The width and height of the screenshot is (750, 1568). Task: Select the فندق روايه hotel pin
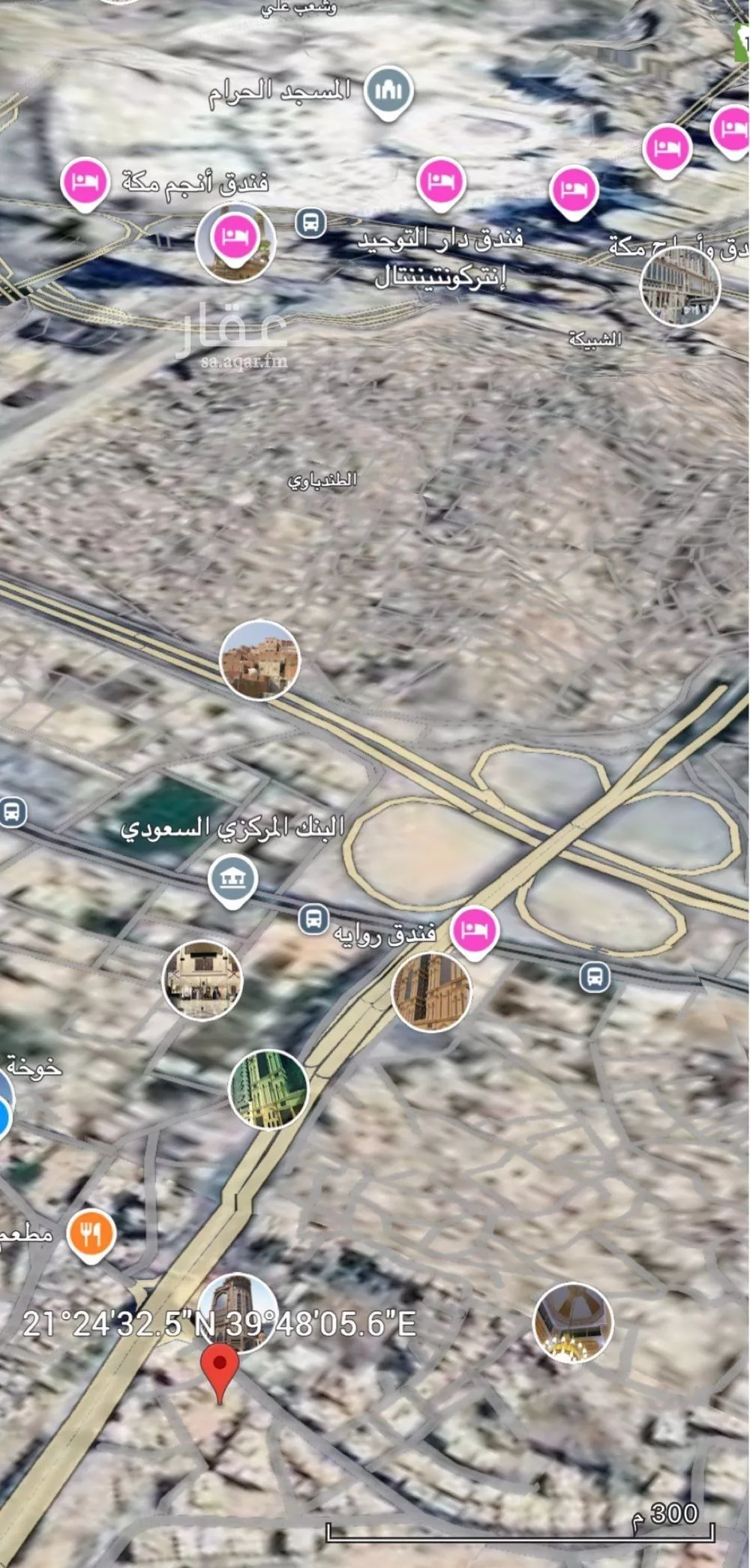click(474, 929)
